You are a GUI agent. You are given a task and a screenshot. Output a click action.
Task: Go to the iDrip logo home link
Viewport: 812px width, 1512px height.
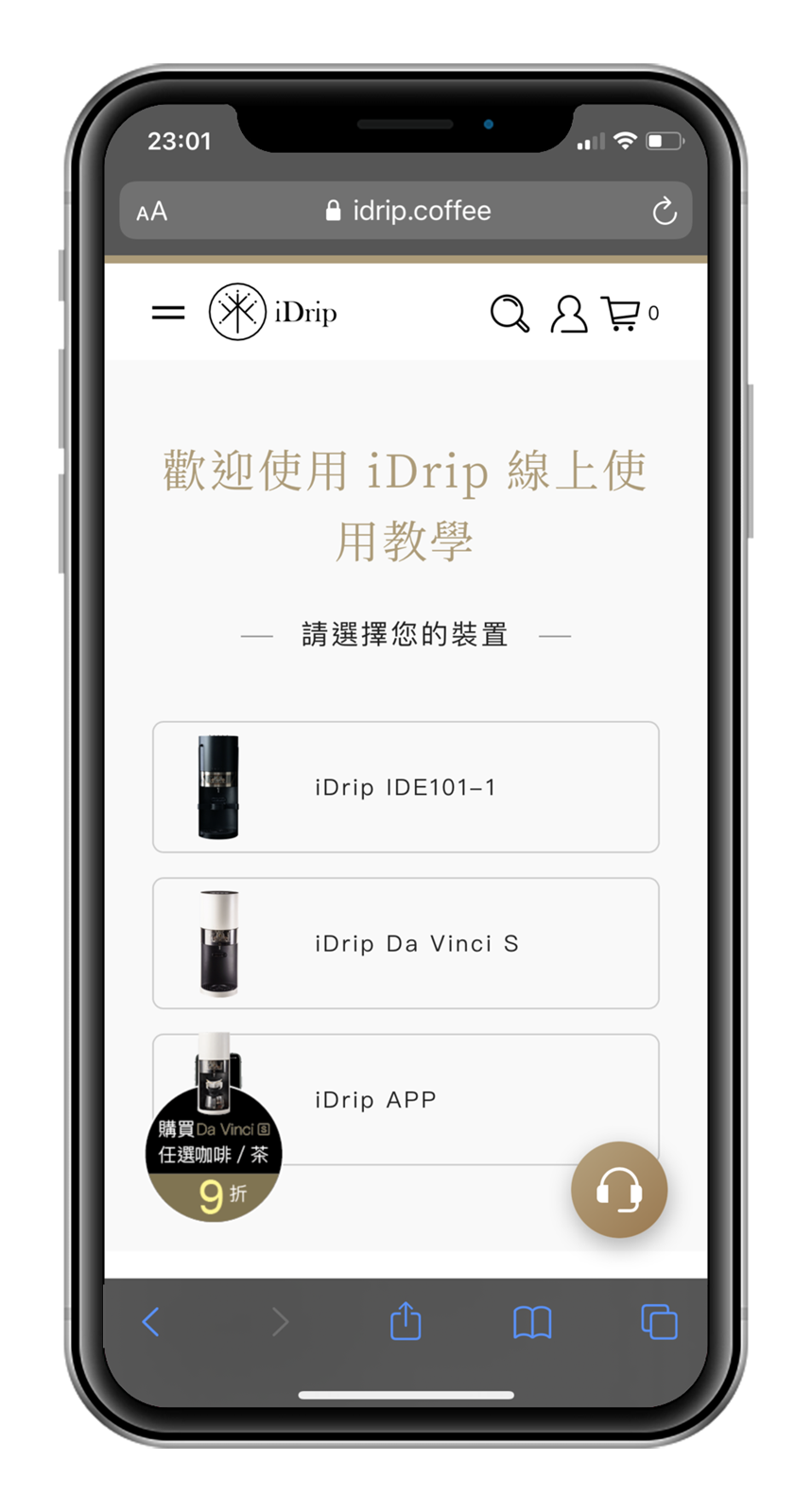tap(273, 312)
